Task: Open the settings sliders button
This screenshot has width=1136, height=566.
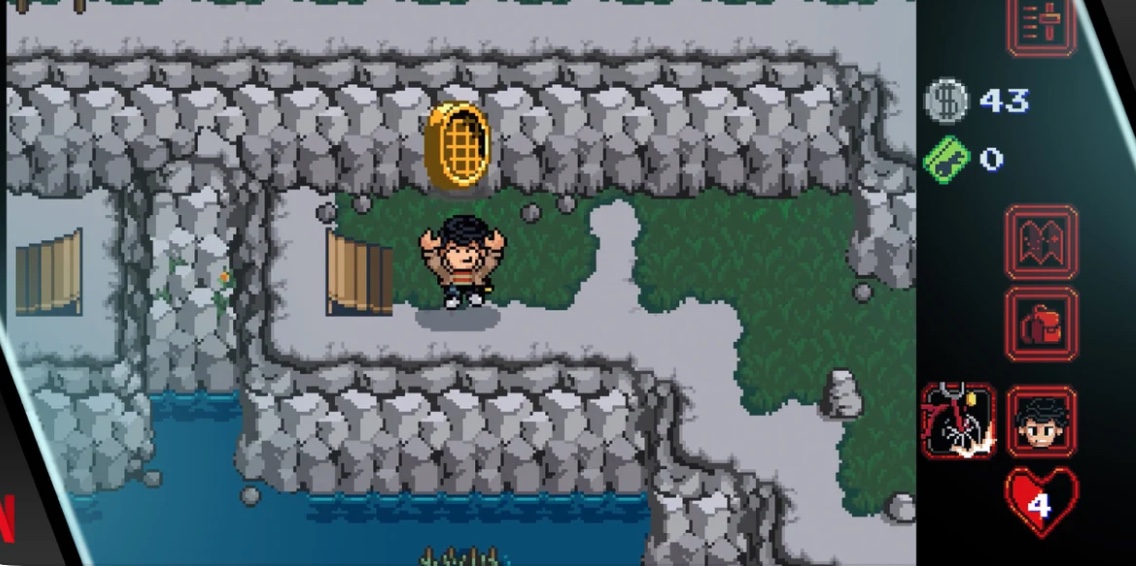Action: tap(1041, 26)
